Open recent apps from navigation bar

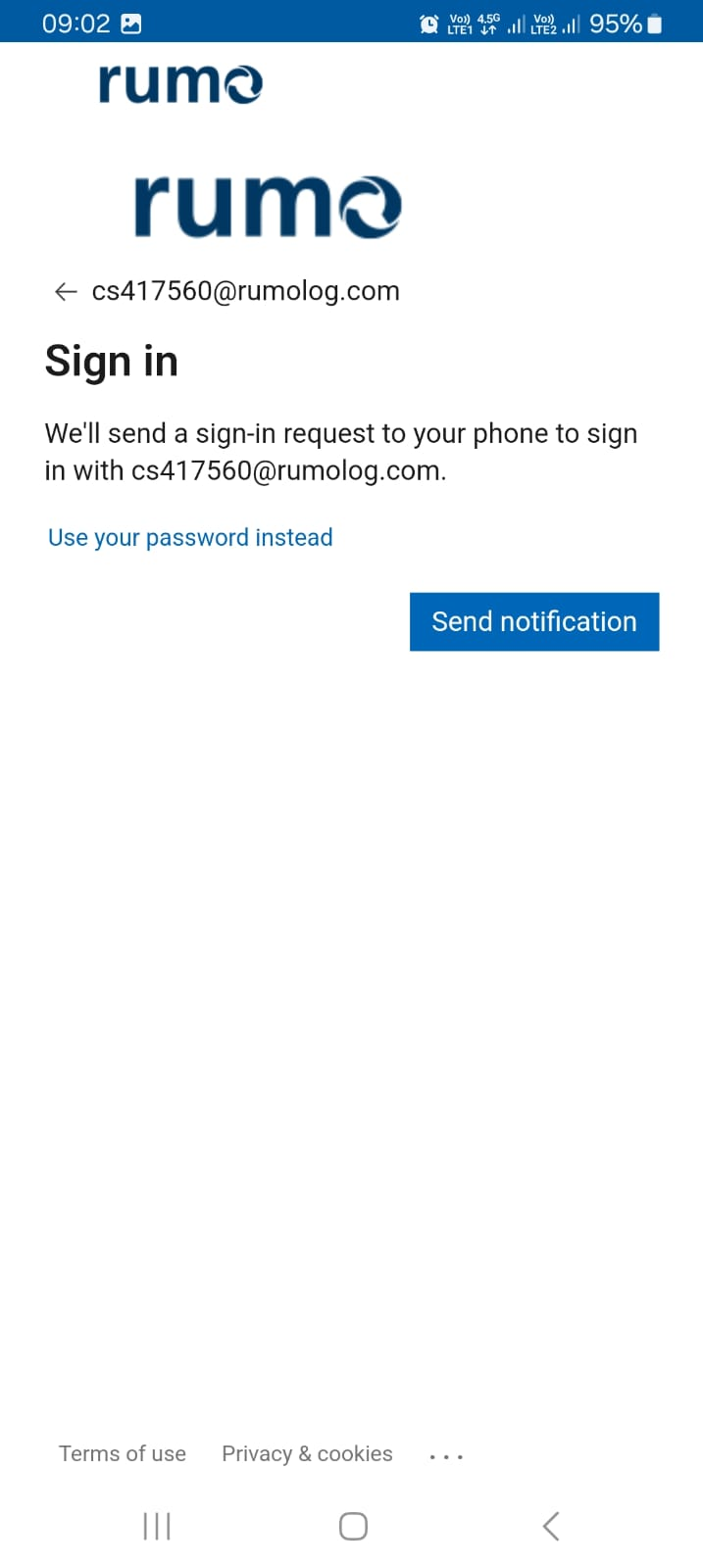point(157,1526)
